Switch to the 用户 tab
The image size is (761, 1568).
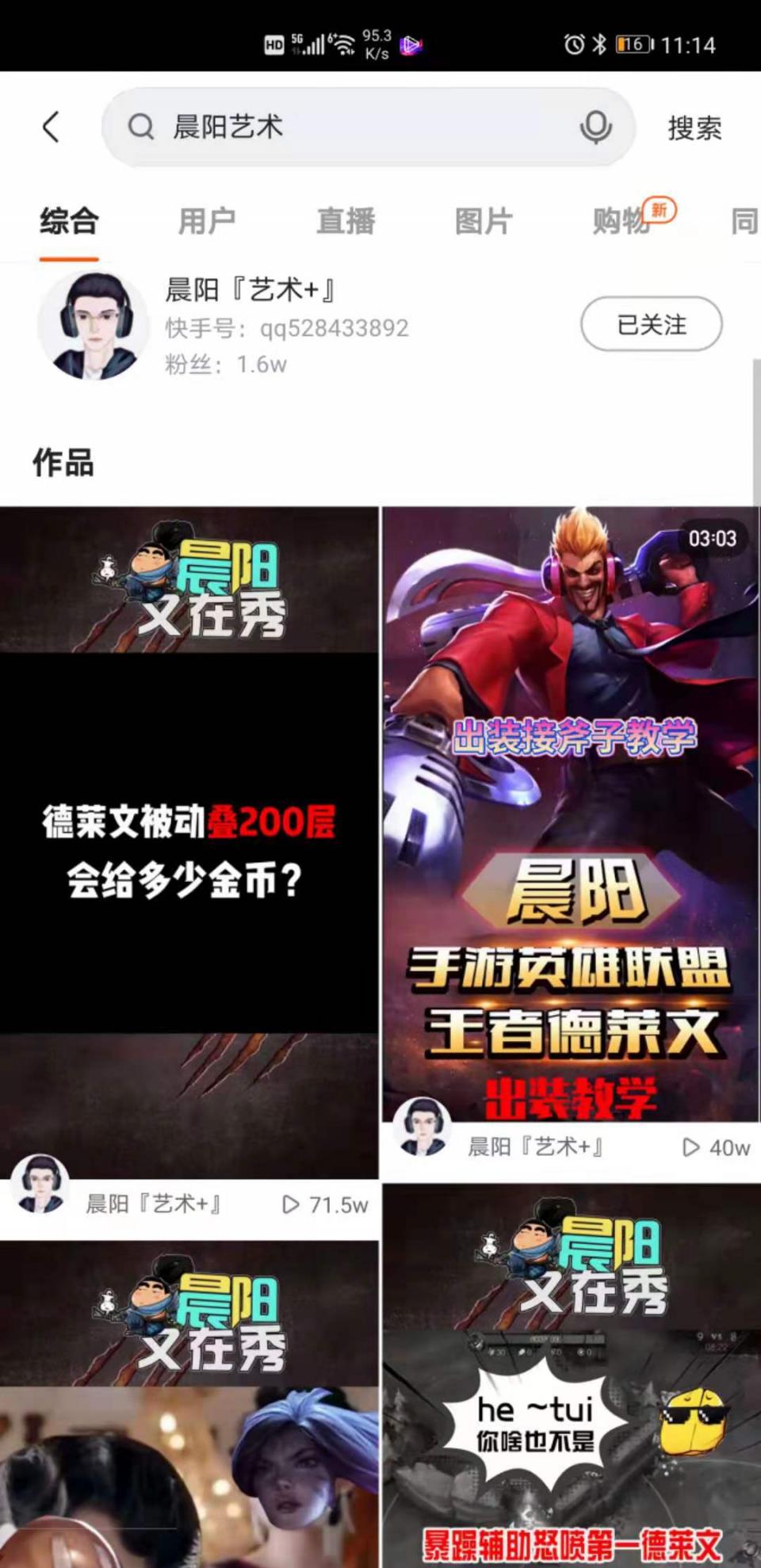(x=207, y=221)
